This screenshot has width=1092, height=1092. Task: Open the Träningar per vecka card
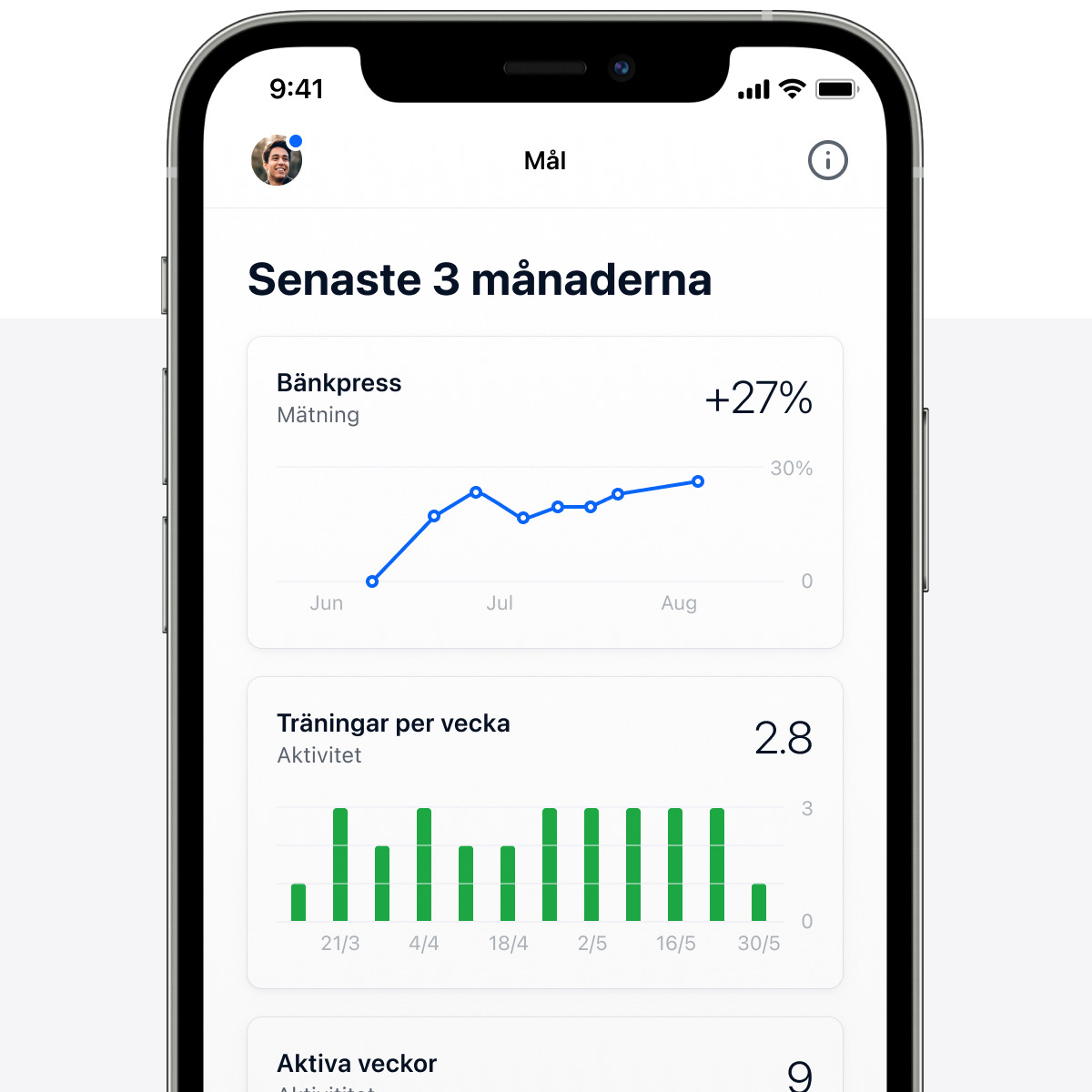click(x=544, y=832)
